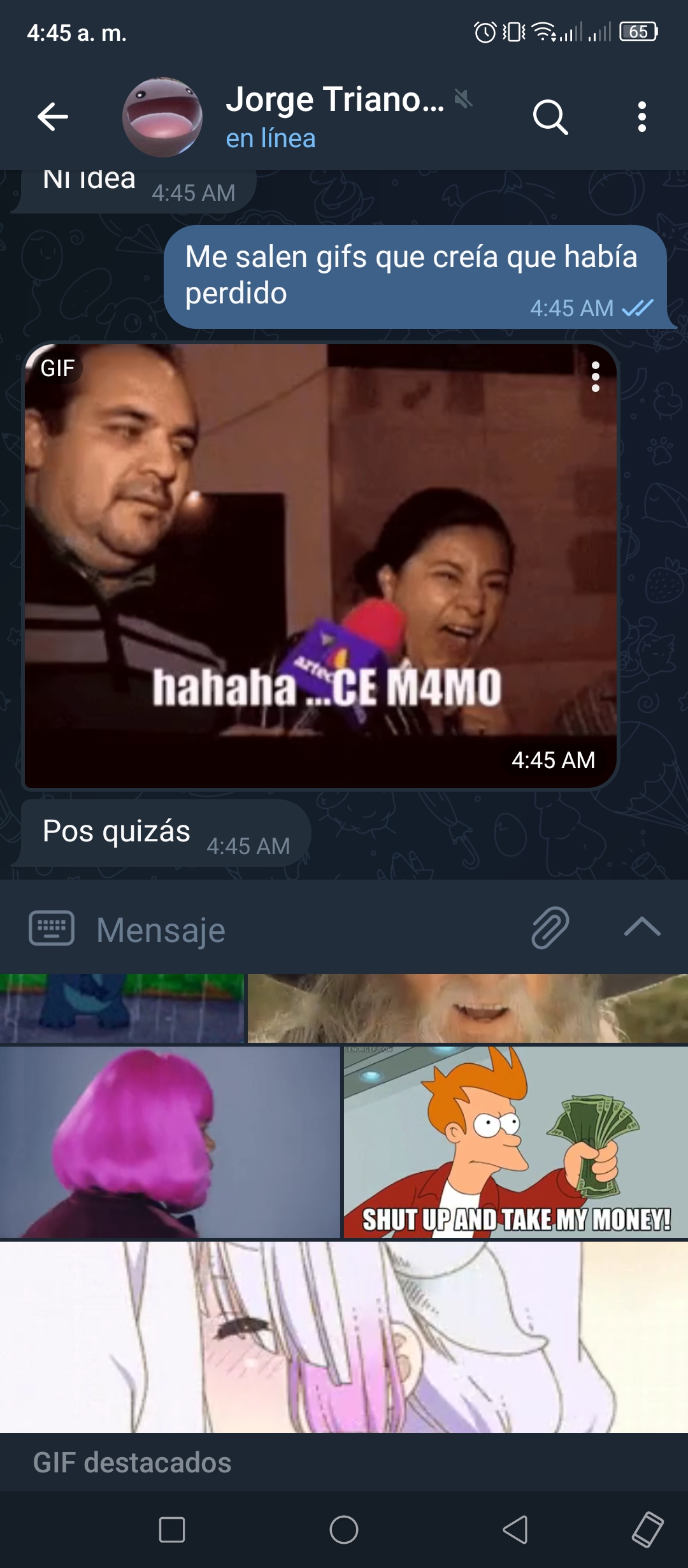Search within this conversation
Screen dimensions: 688x1568
click(x=550, y=117)
